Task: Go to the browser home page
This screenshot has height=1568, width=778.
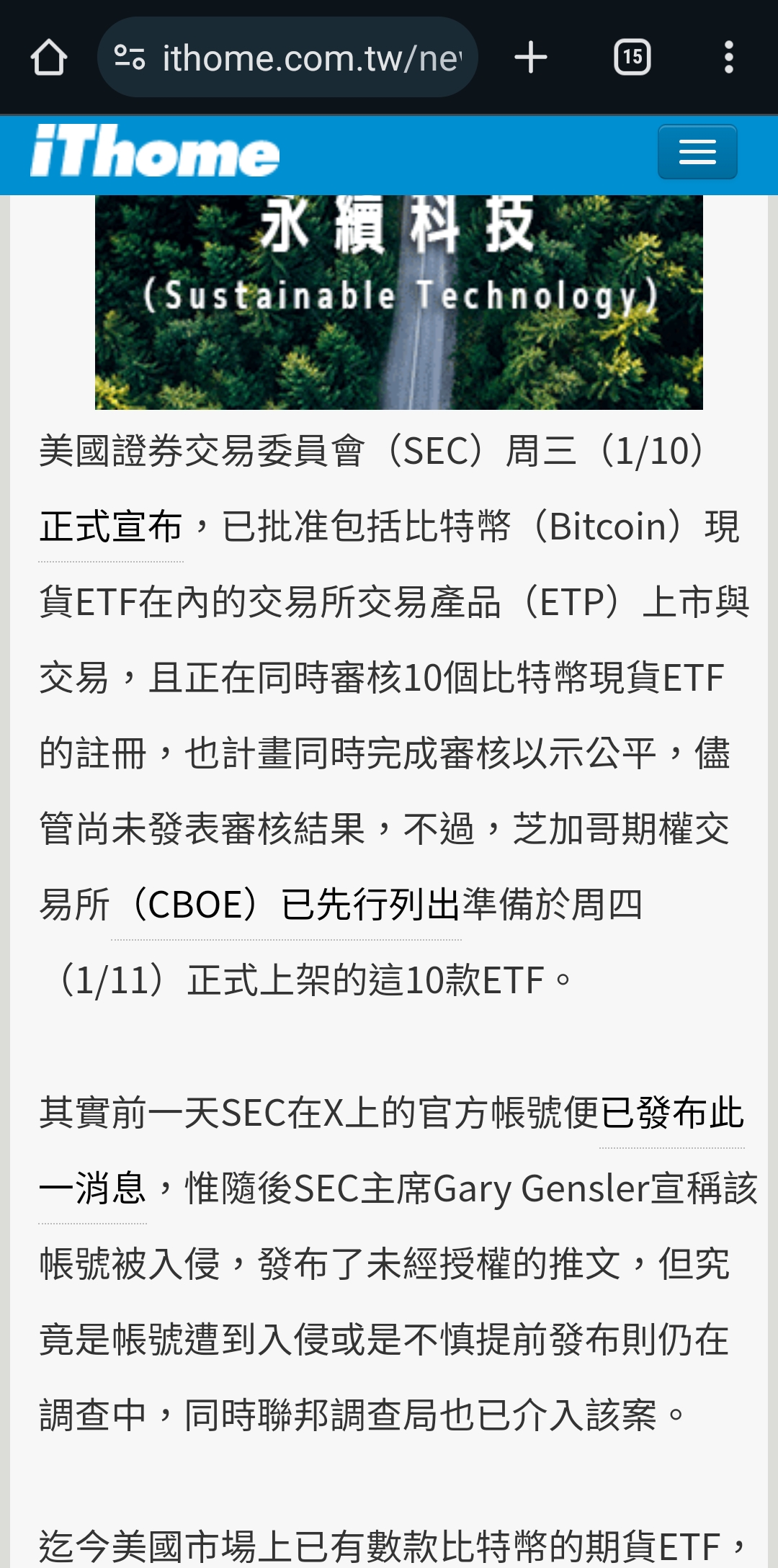Action: [x=49, y=58]
